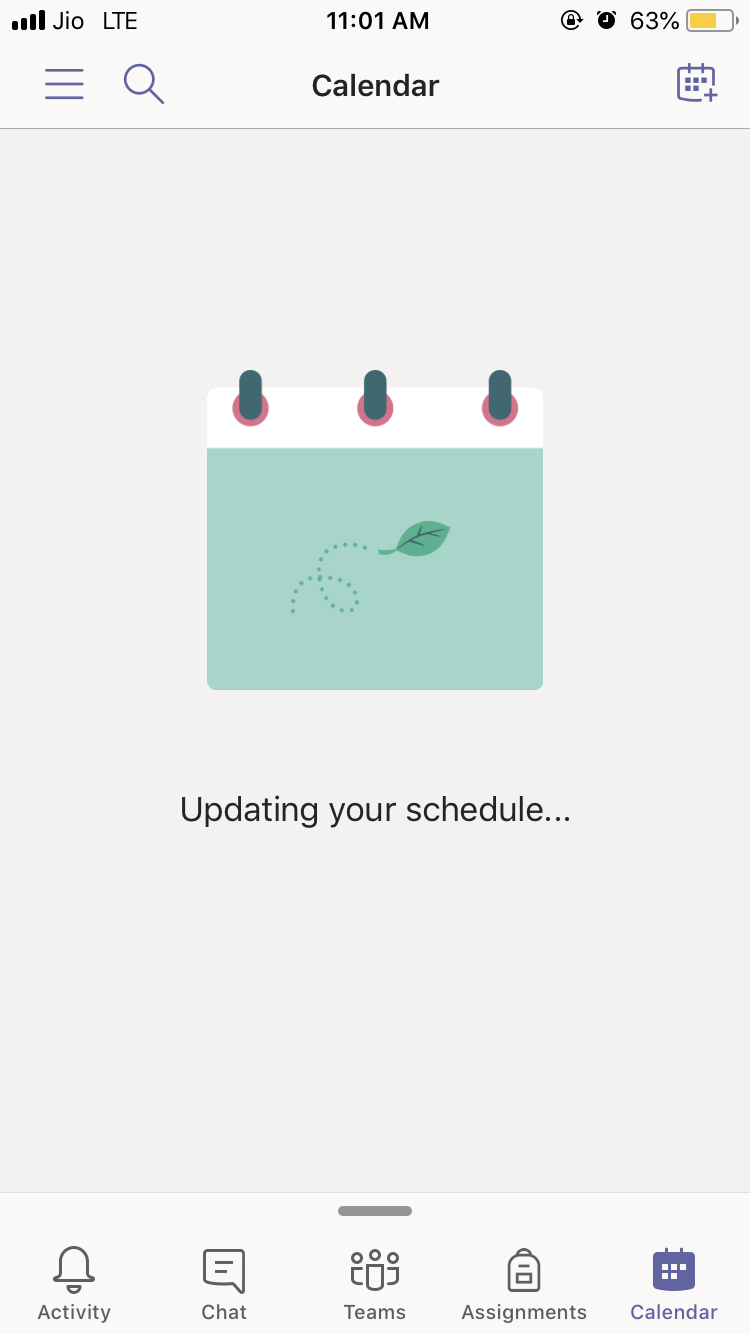Viewport: 750px width, 1334px height.
Task: Schedule a new meeting with calendar-plus icon
Action: click(697, 83)
